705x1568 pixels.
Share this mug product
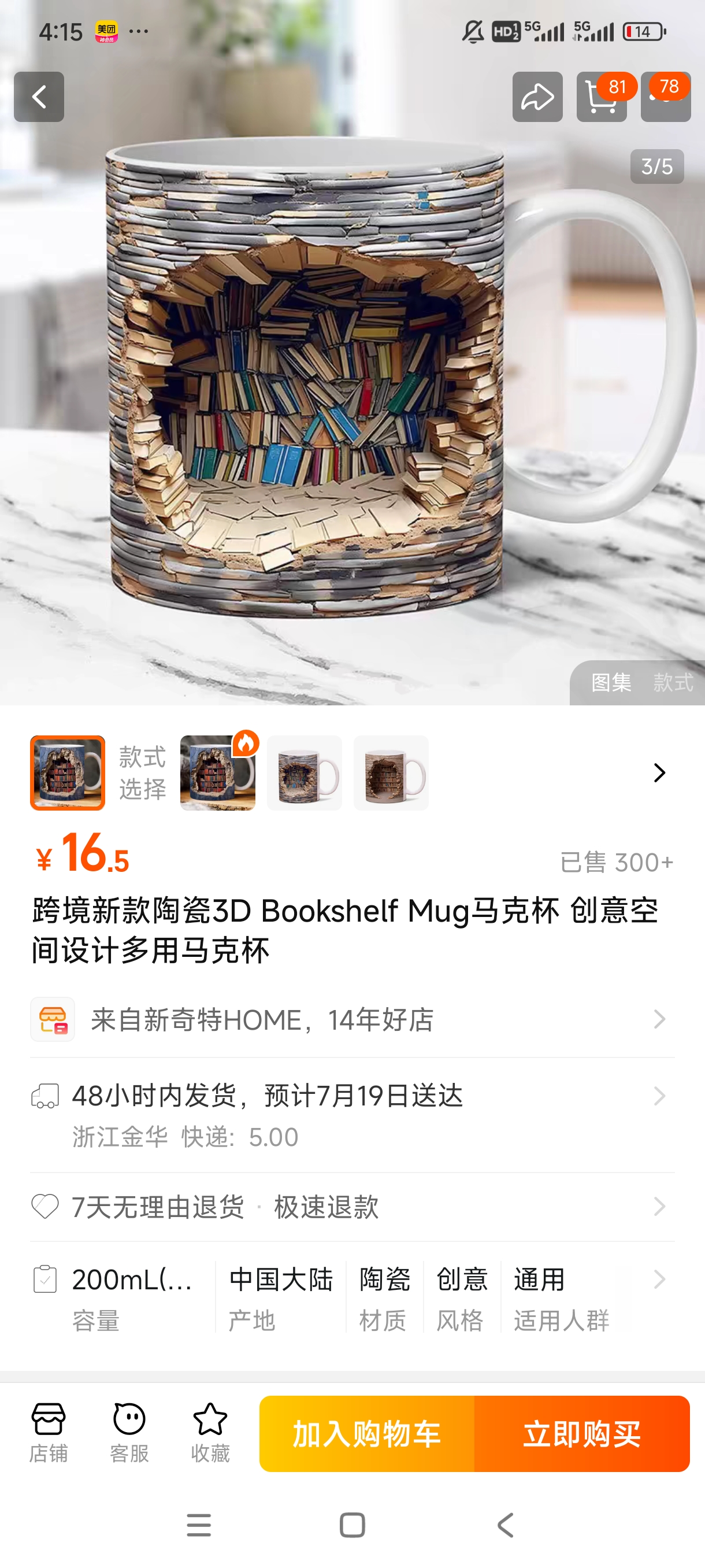click(537, 97)
